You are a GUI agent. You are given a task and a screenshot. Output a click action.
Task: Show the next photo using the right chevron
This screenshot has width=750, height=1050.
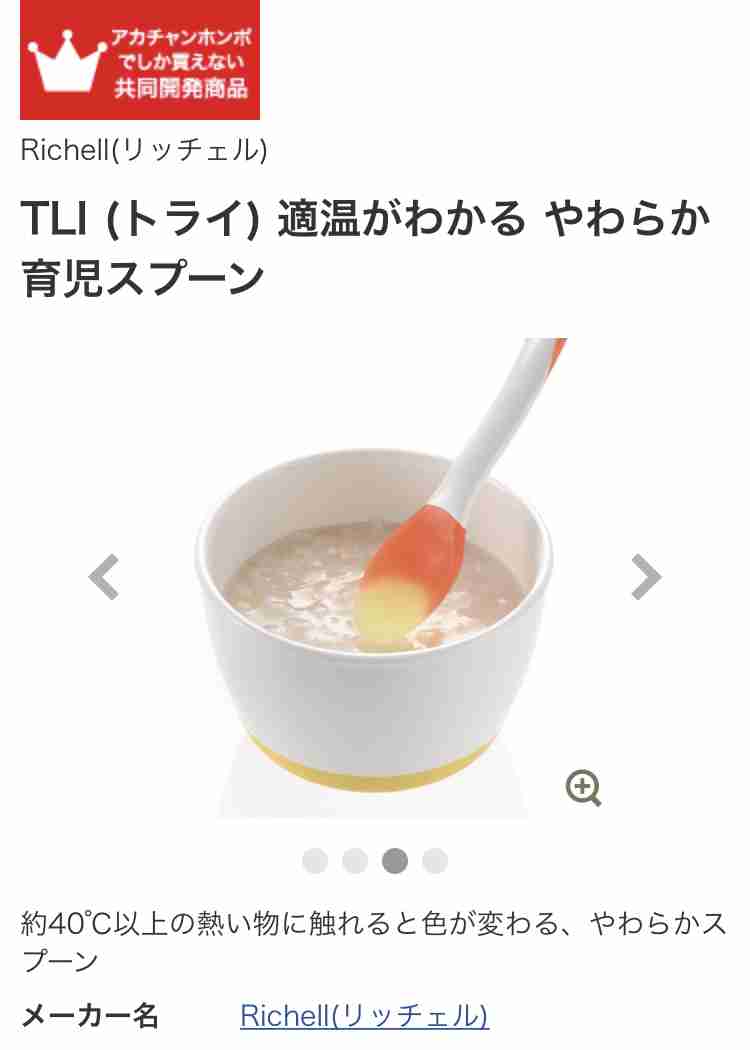click(x=644, y=577)
